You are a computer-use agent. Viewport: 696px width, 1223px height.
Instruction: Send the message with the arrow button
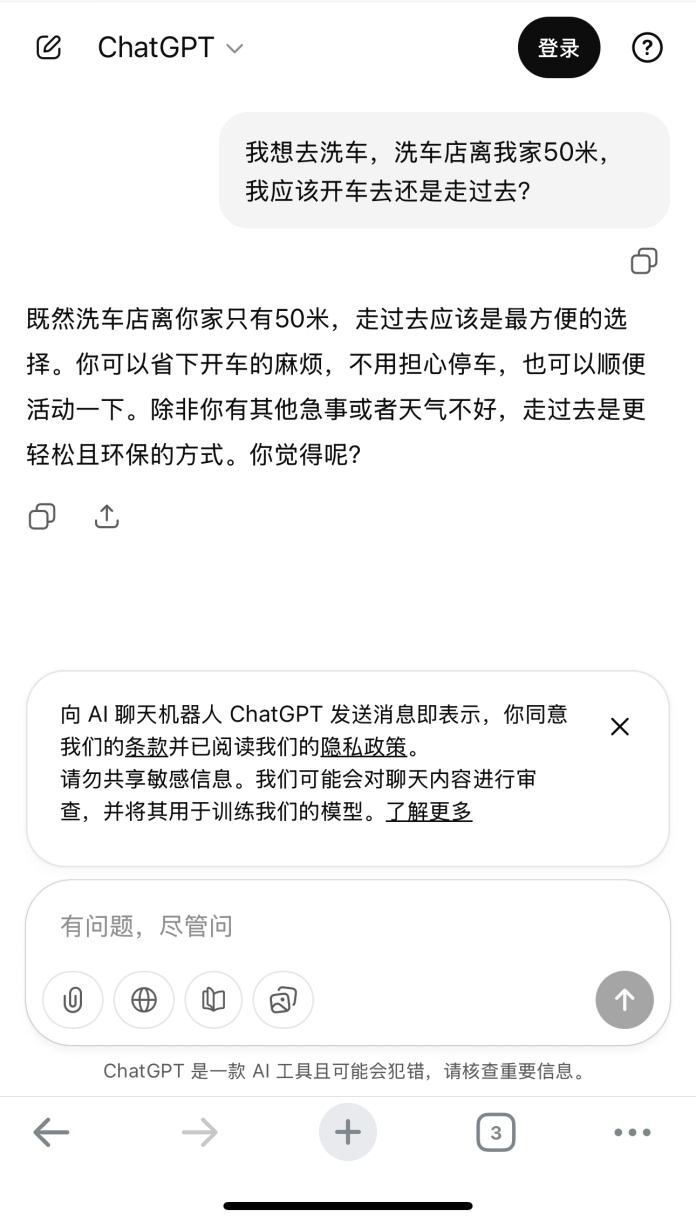coord(624,1000)
